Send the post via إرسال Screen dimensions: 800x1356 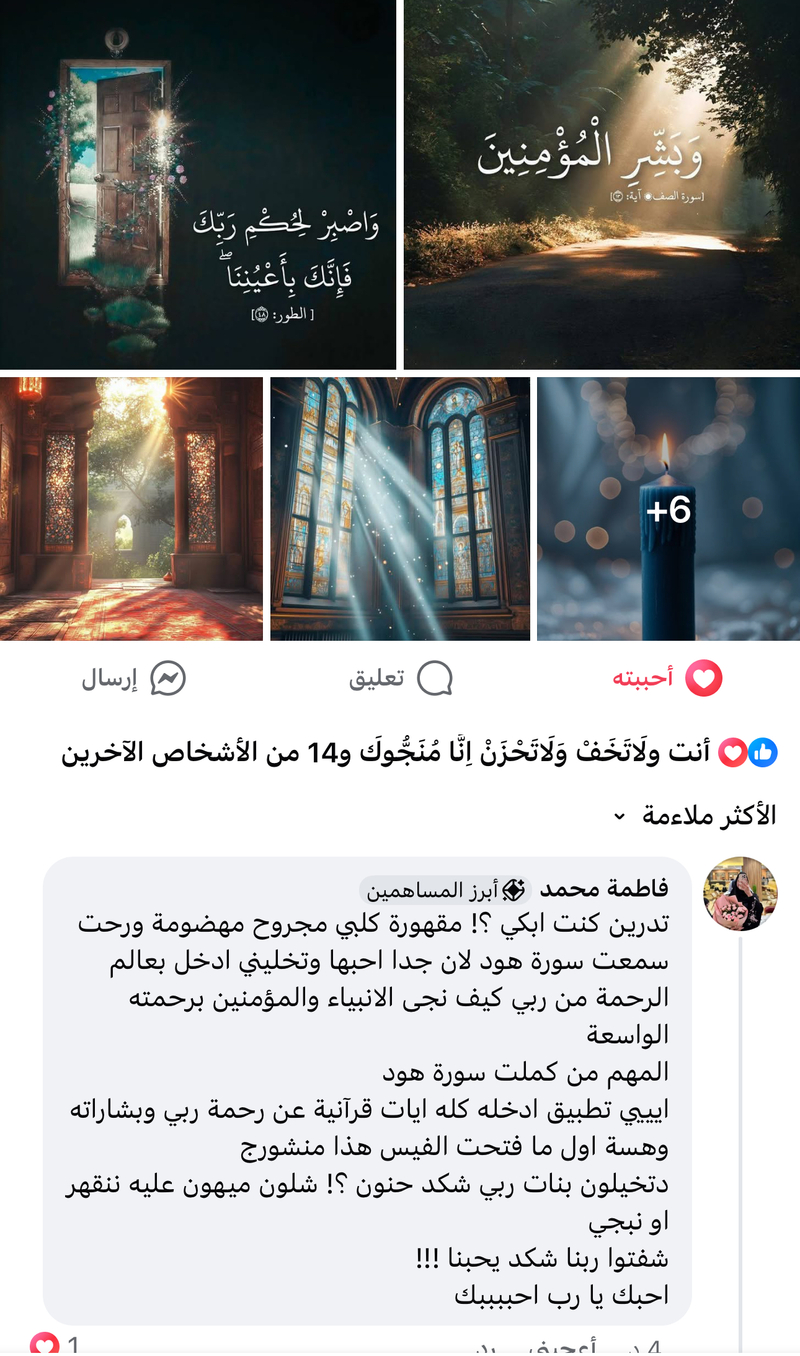(x=133, y=679)
